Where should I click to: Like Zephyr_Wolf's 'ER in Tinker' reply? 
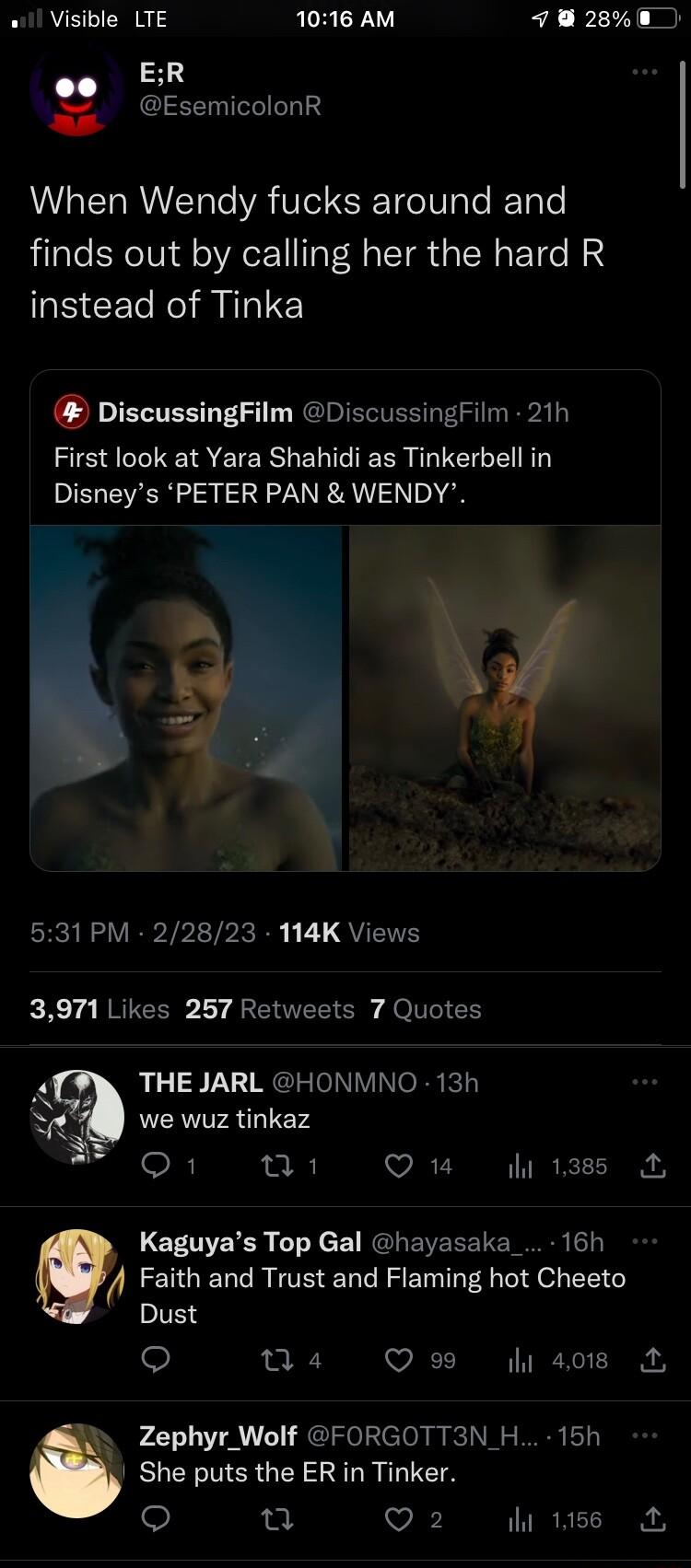tap(398, 1520)
